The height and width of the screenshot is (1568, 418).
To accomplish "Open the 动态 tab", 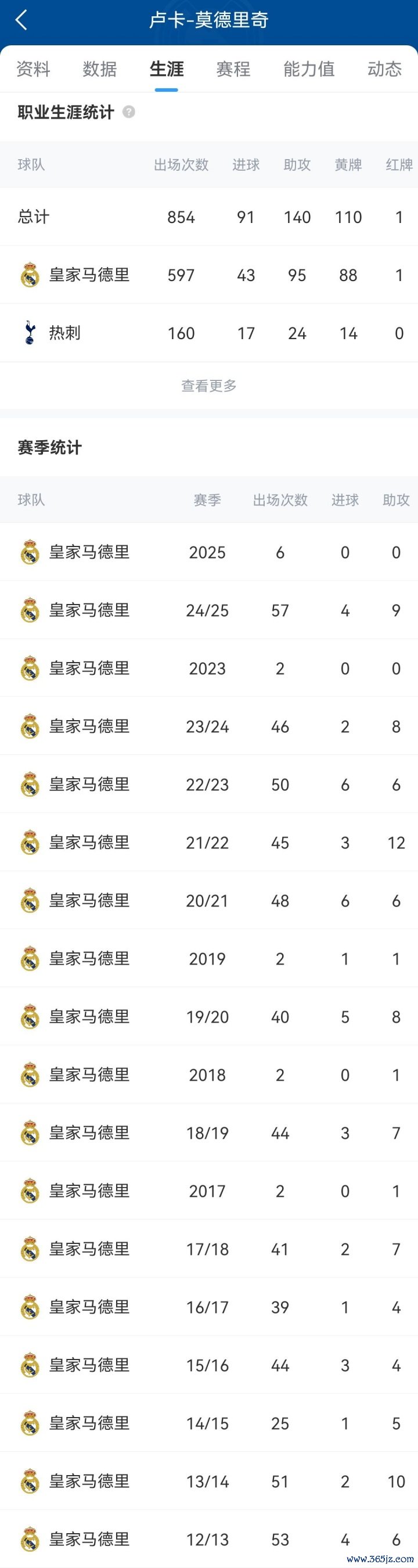I will pyautogui.click(x=384, y=69).
